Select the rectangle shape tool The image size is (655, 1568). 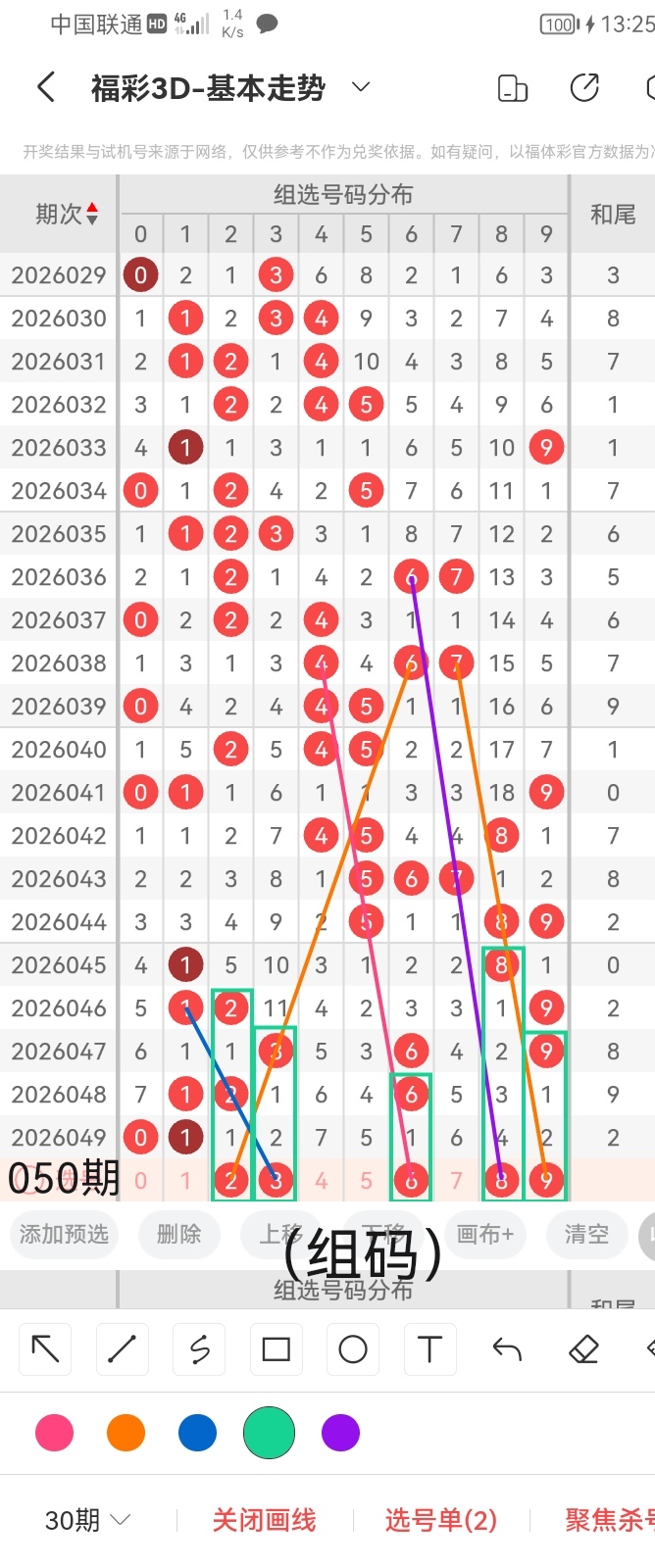tap(277, 1349)
